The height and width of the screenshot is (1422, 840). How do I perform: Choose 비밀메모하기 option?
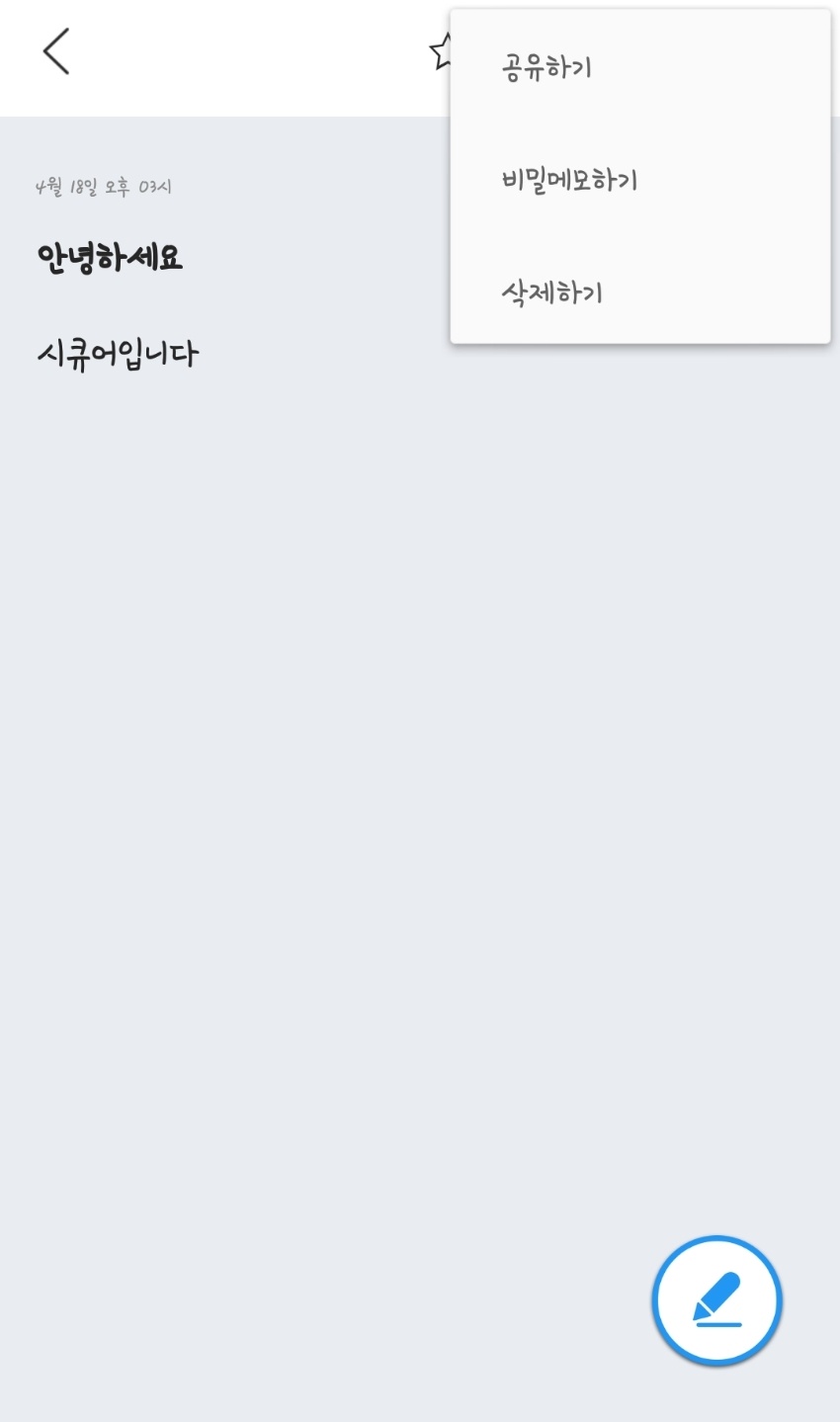(x=569, y=181)
